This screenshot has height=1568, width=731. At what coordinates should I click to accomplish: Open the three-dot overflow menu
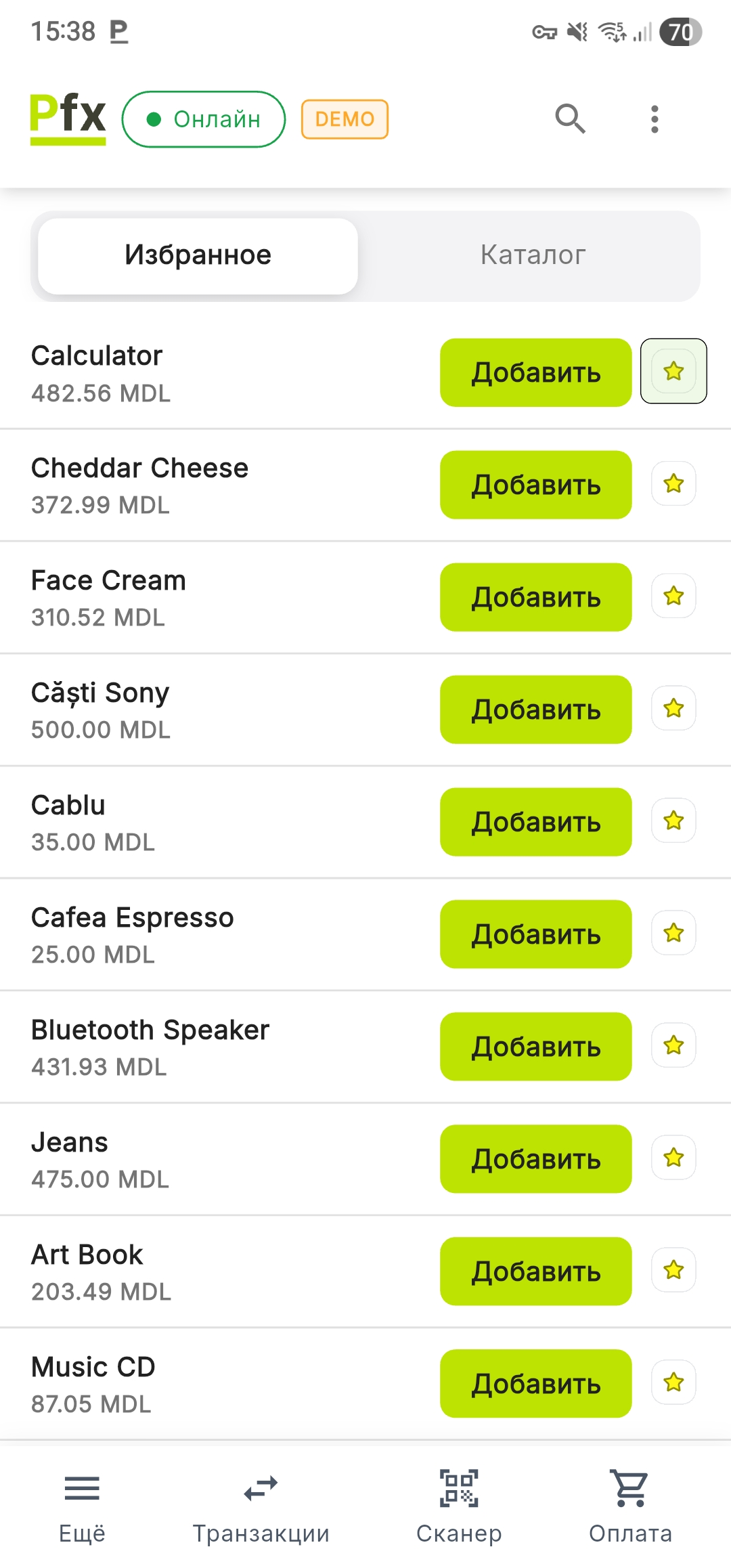[x=654, y=119]
